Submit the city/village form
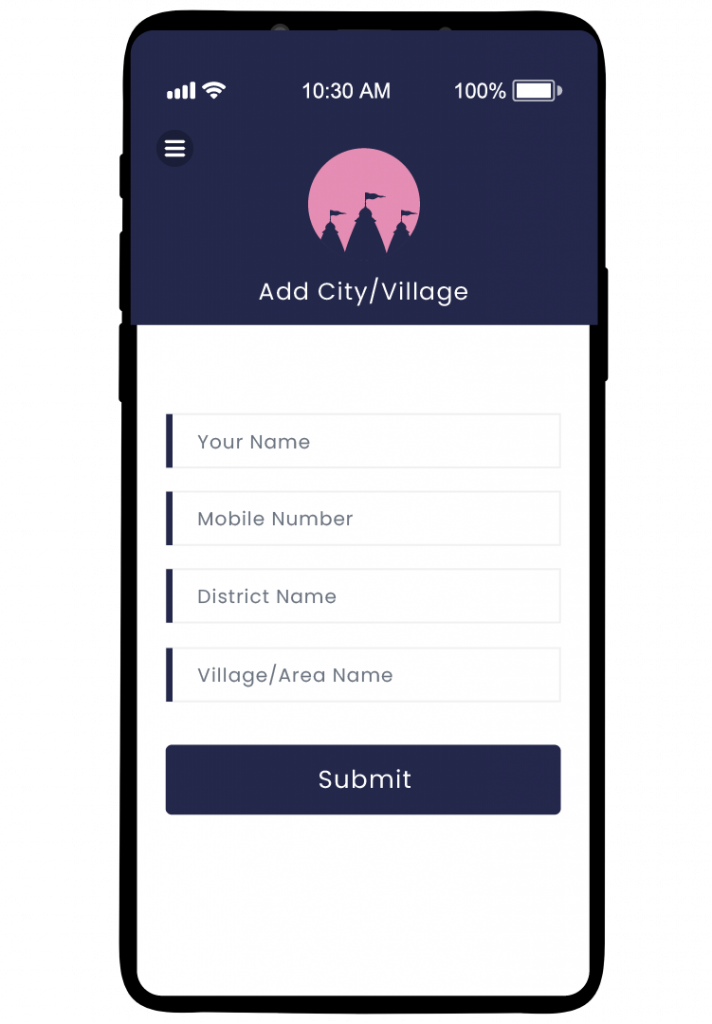This screenshot has width=712, height=1024. point(363,779)
